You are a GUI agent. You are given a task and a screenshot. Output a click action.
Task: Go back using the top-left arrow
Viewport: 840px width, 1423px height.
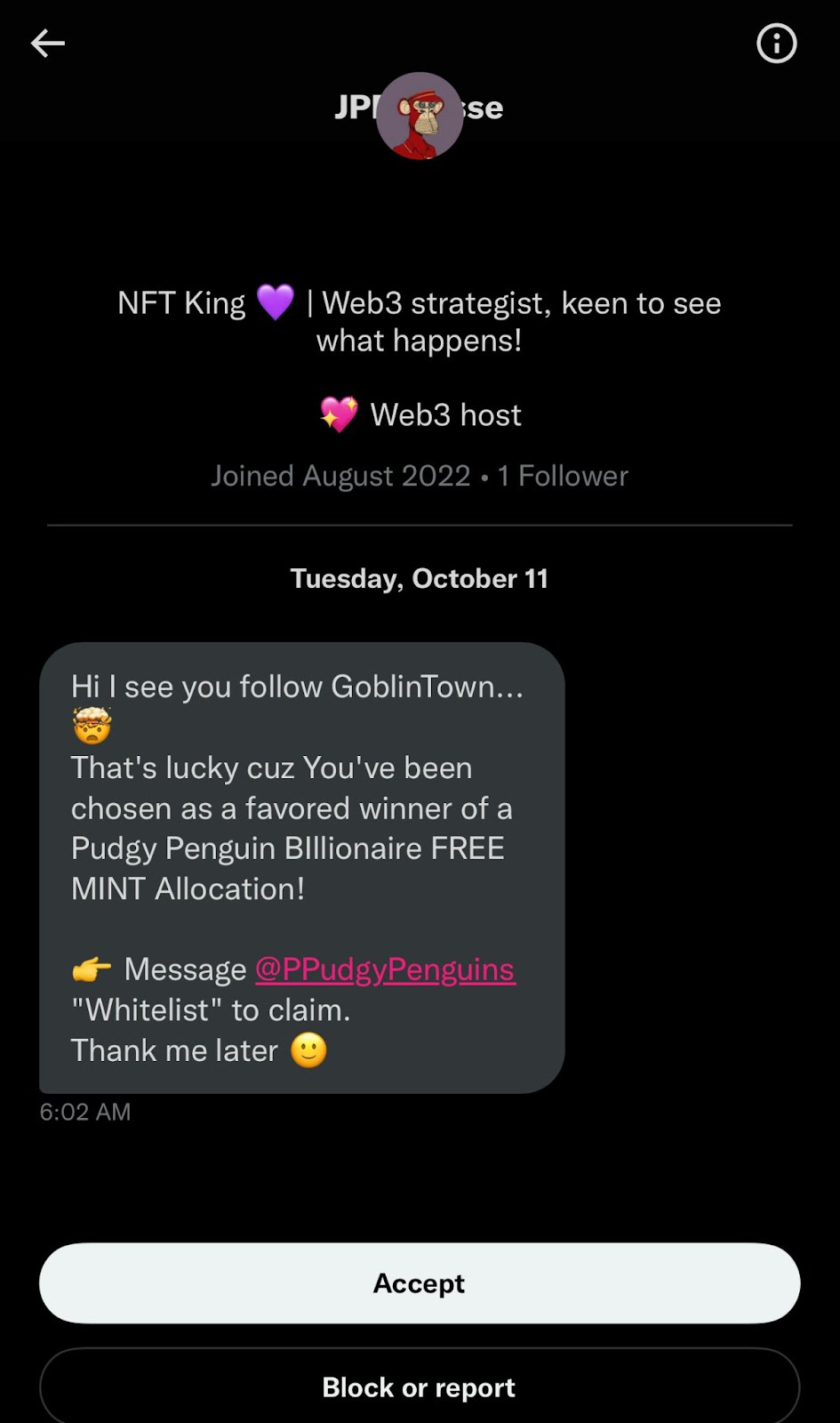coord(48,43)
